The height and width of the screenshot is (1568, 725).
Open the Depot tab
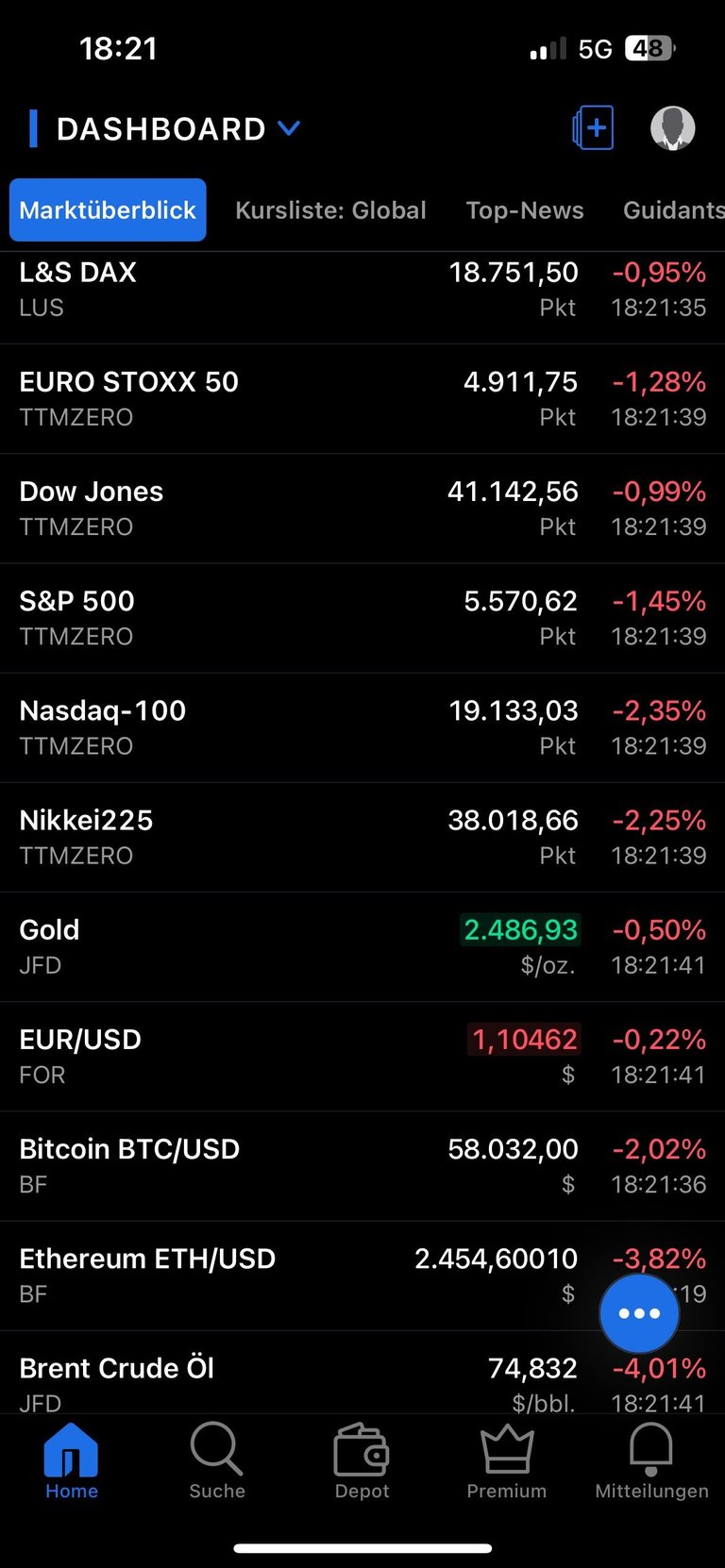pyautogui.click(x=362, y=1460)
